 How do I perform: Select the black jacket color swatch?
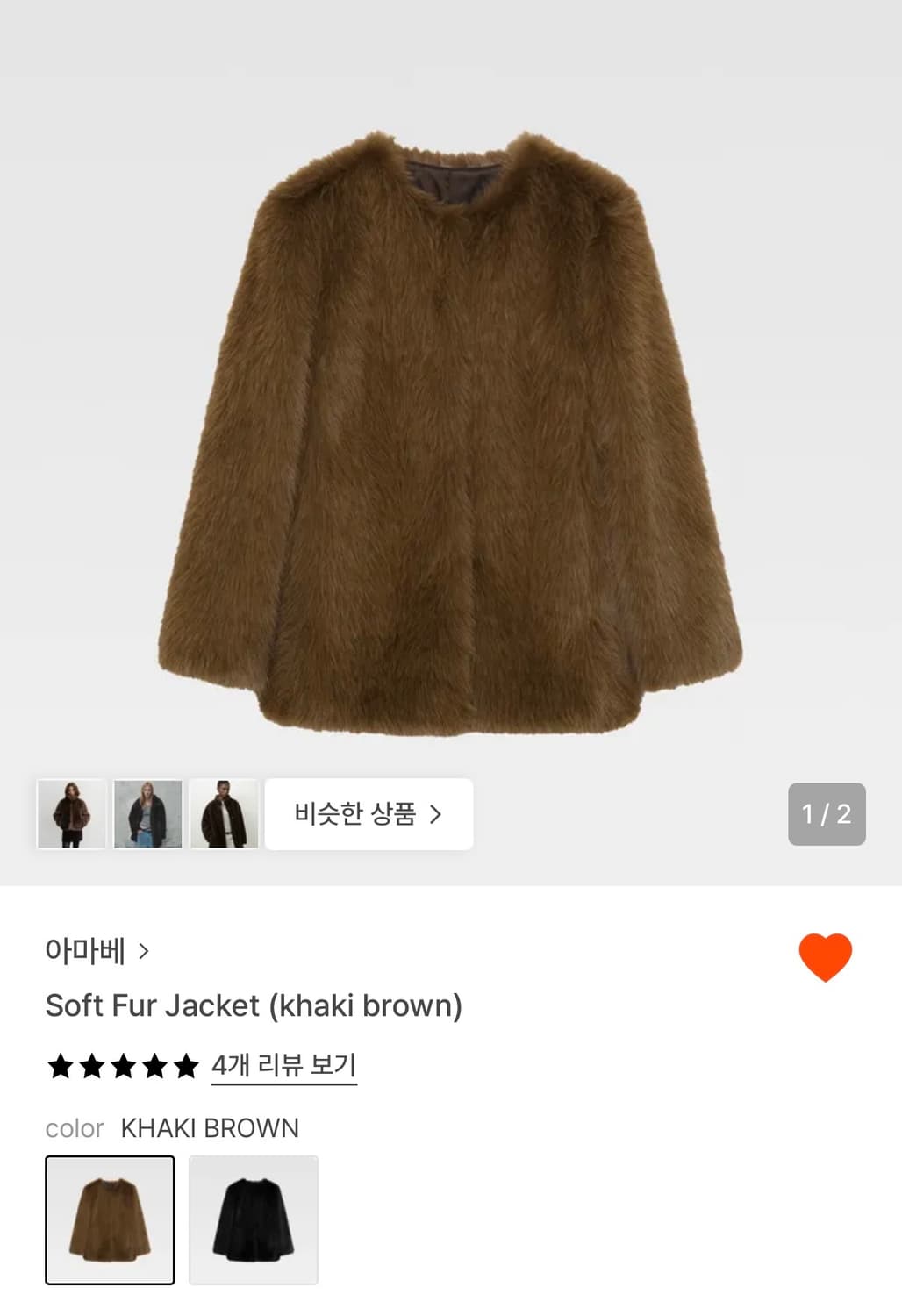tap(253, 1219)
